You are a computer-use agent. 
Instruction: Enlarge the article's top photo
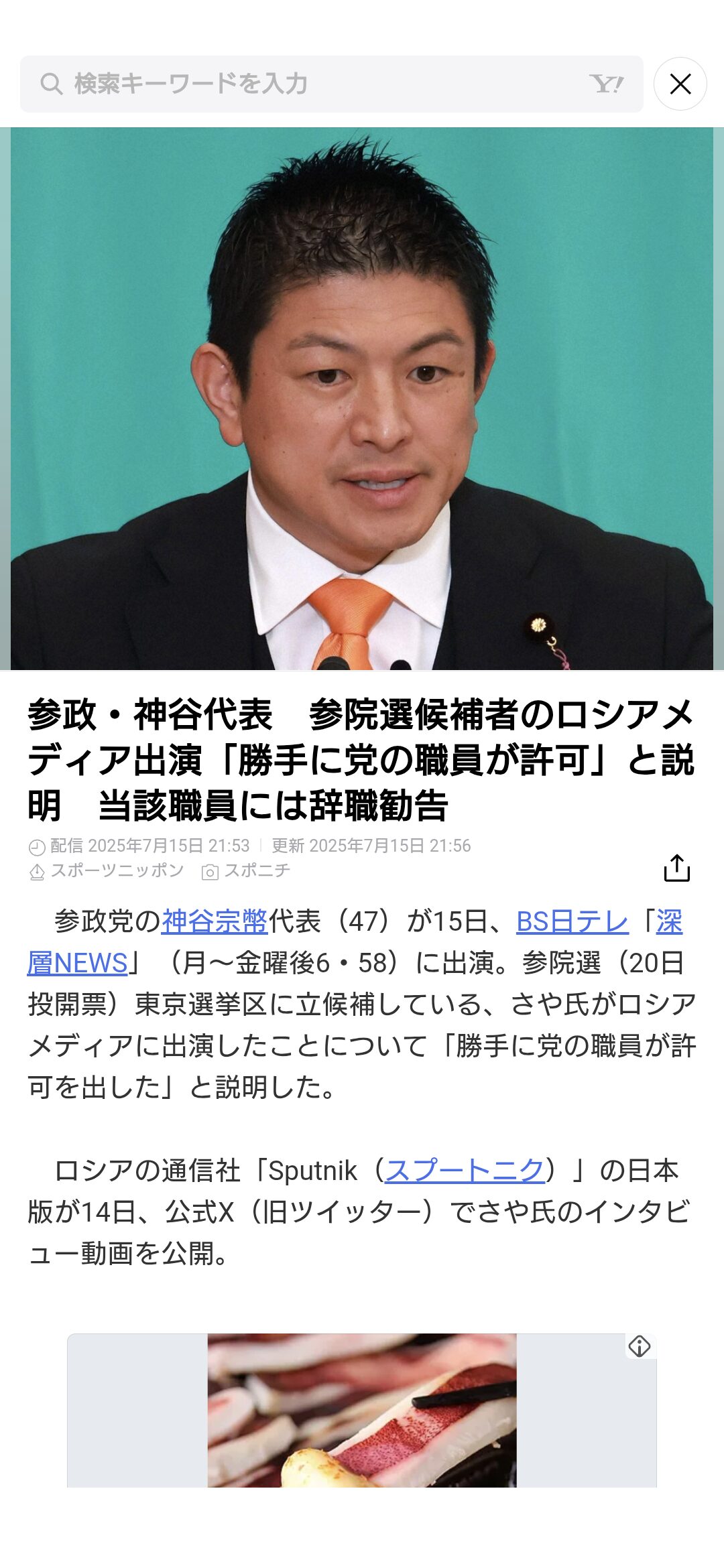(x=362, y=399)
